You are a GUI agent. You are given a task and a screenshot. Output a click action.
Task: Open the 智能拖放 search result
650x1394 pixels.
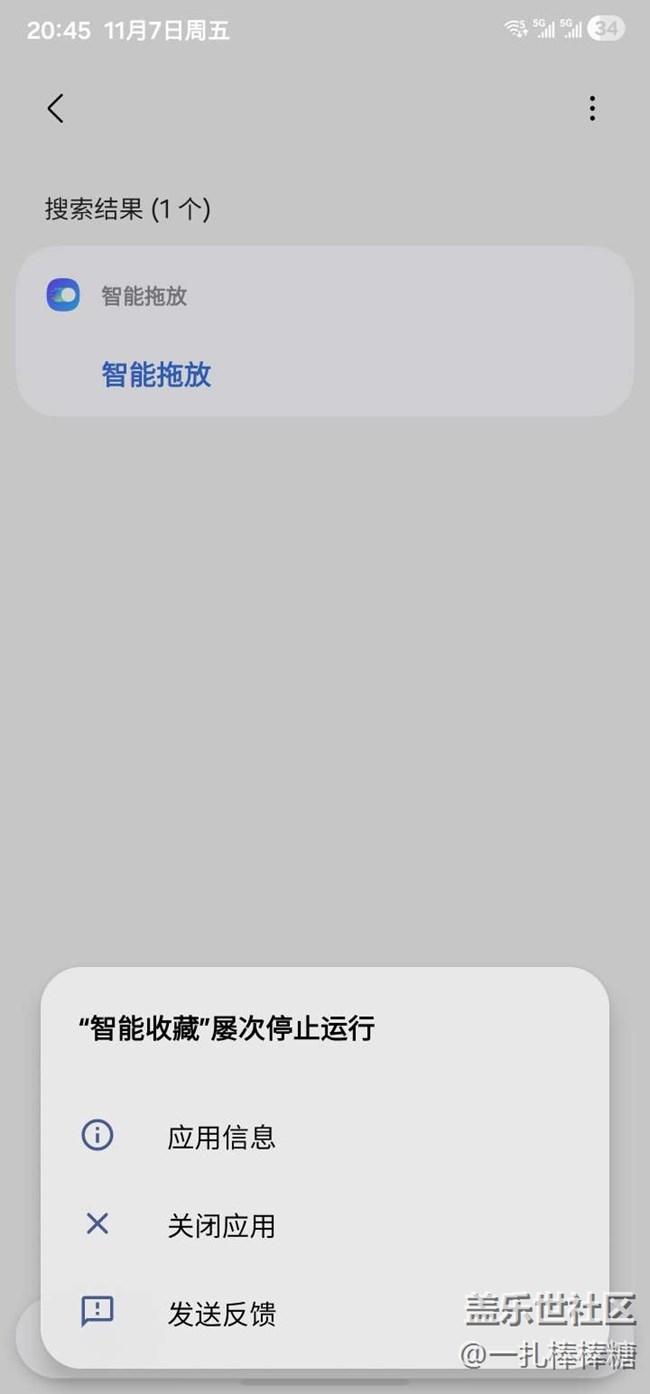pos(157,375)
